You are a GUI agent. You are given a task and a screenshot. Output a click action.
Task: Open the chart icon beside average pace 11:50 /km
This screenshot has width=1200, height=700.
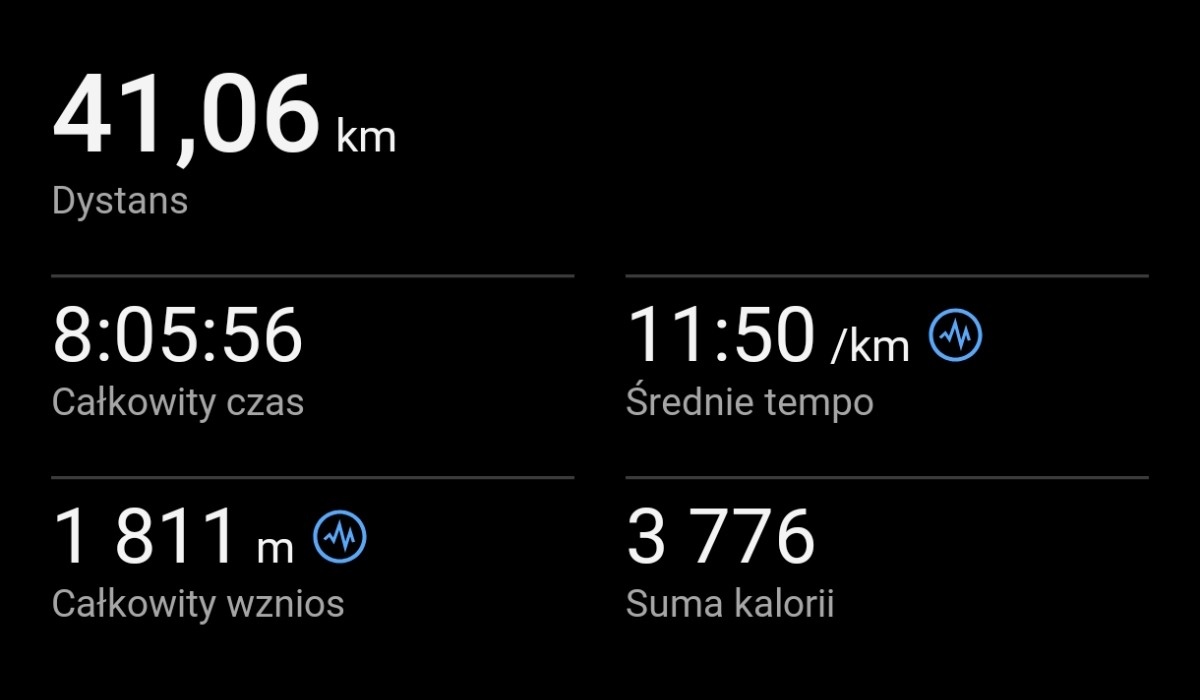point(955,336)
